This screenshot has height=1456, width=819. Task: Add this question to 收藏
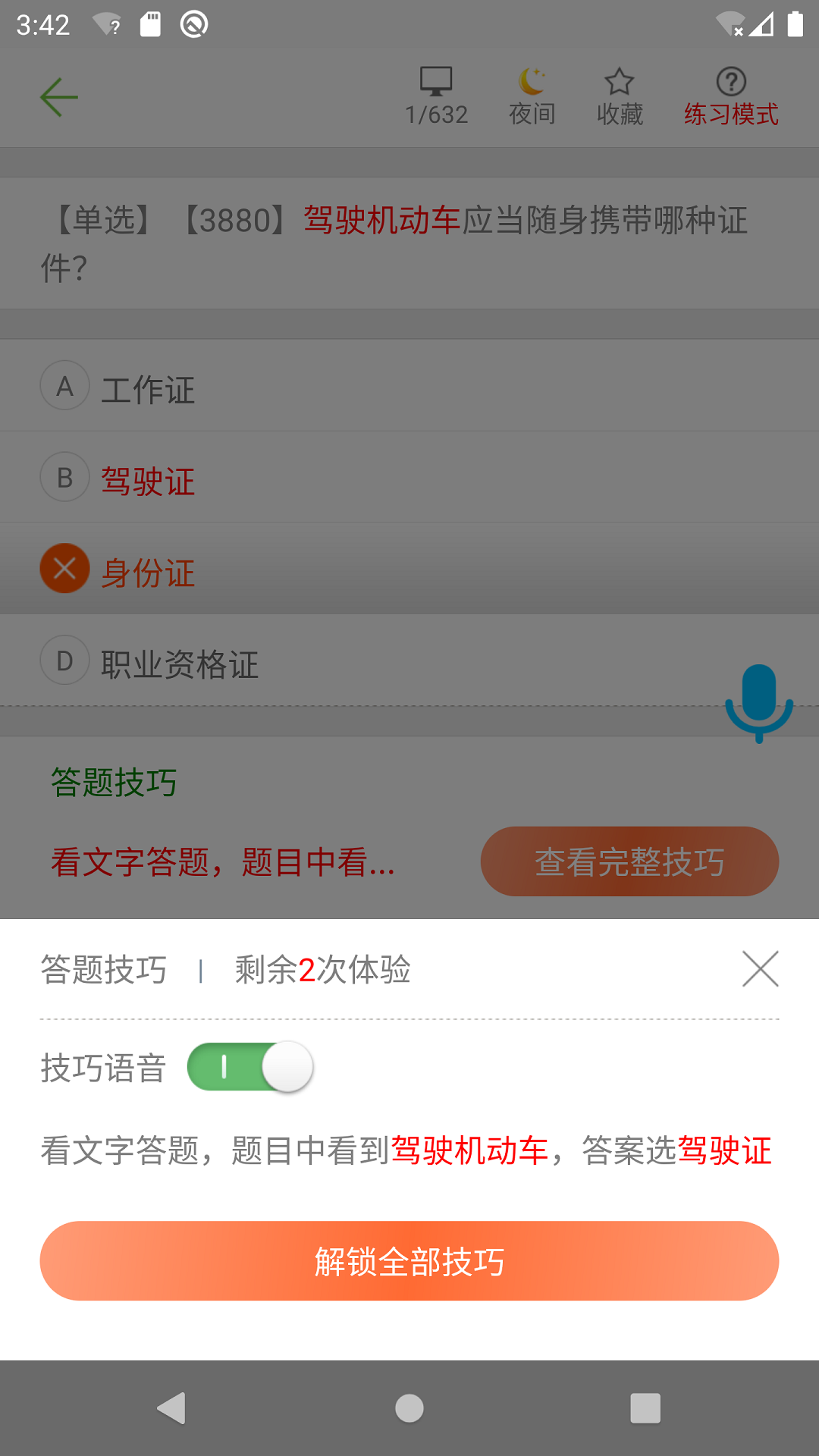(x=620, y=97)
